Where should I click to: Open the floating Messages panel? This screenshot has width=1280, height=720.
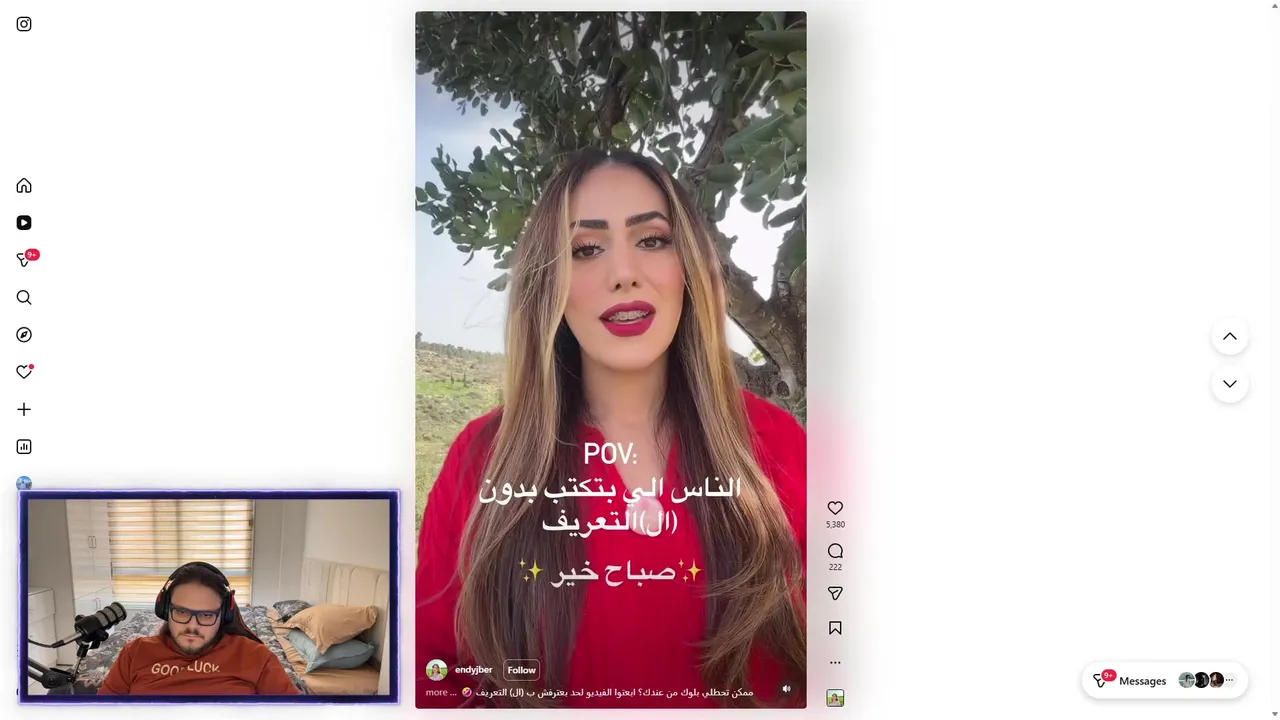(x=1142, y=681)
